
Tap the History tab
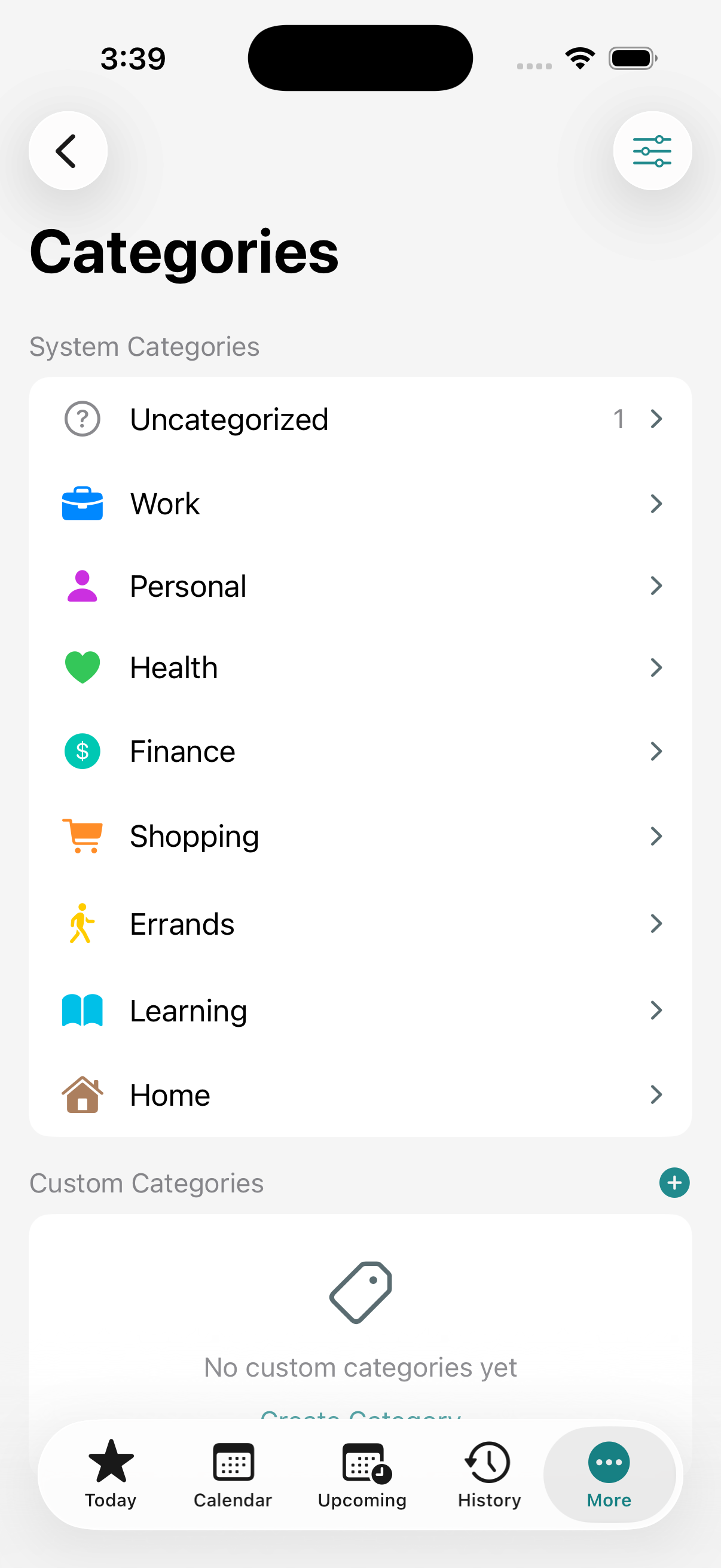pyautogui.click(x=488, y=1476)
